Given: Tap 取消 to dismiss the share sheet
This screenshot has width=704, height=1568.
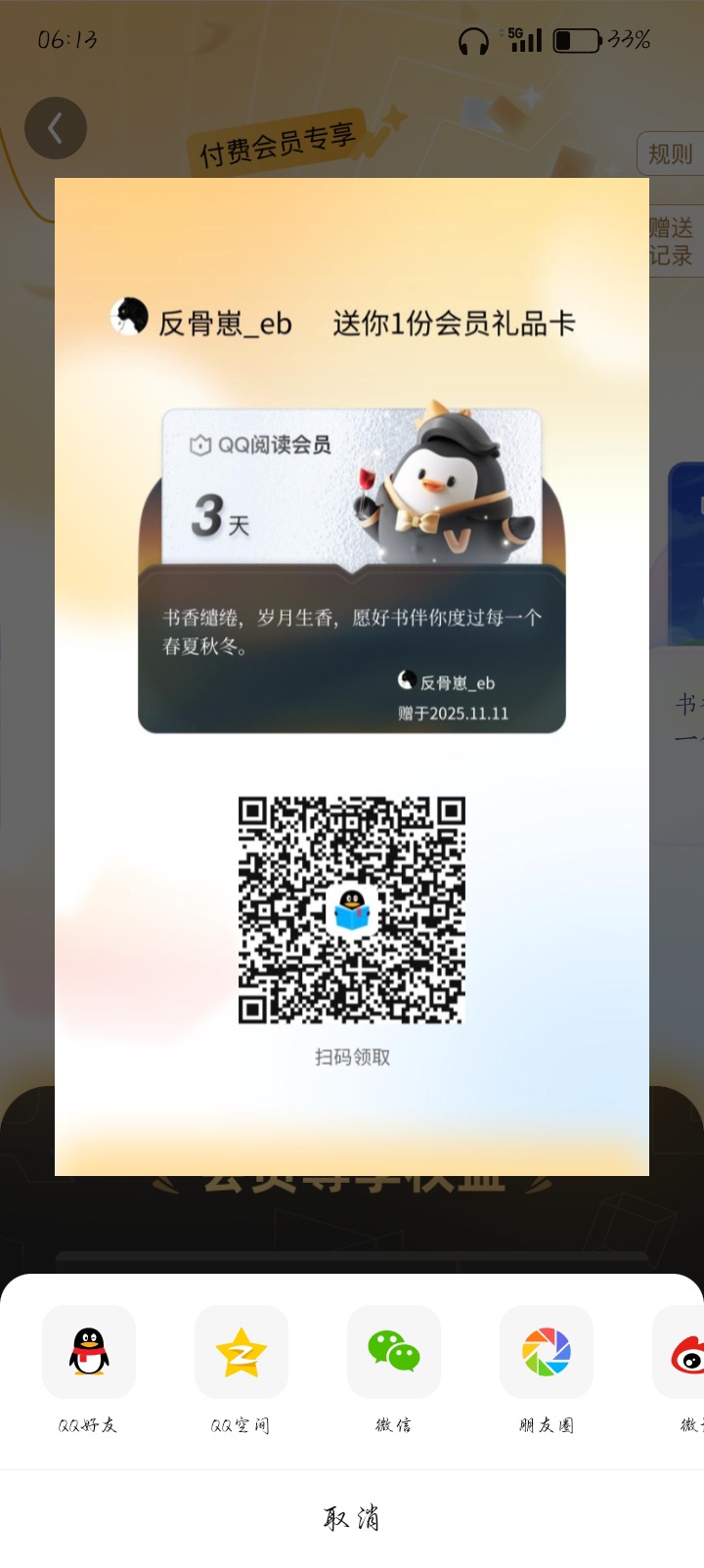Looking at the screenshot, I should point(352,1517).
